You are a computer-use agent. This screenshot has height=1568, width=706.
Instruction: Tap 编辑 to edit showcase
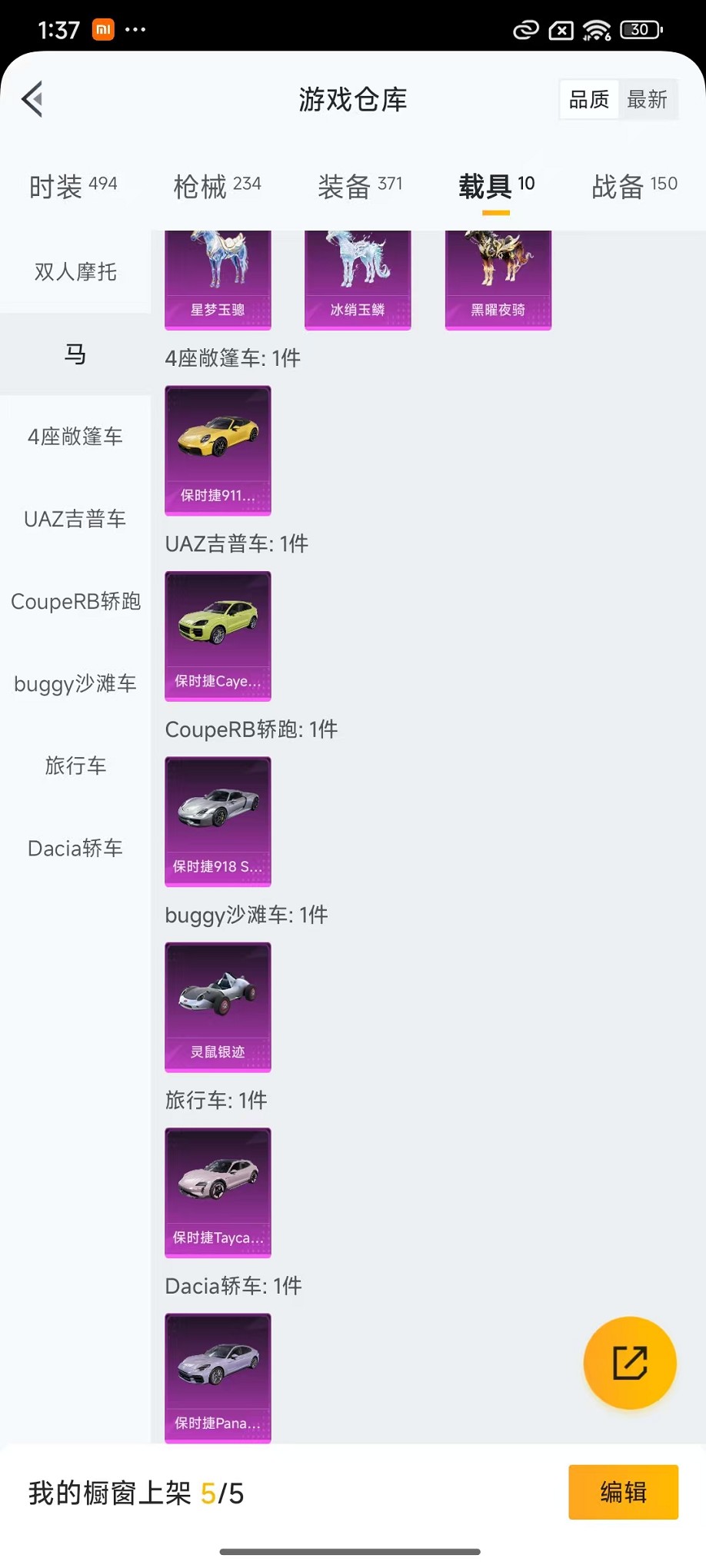tap(623, 1492)
